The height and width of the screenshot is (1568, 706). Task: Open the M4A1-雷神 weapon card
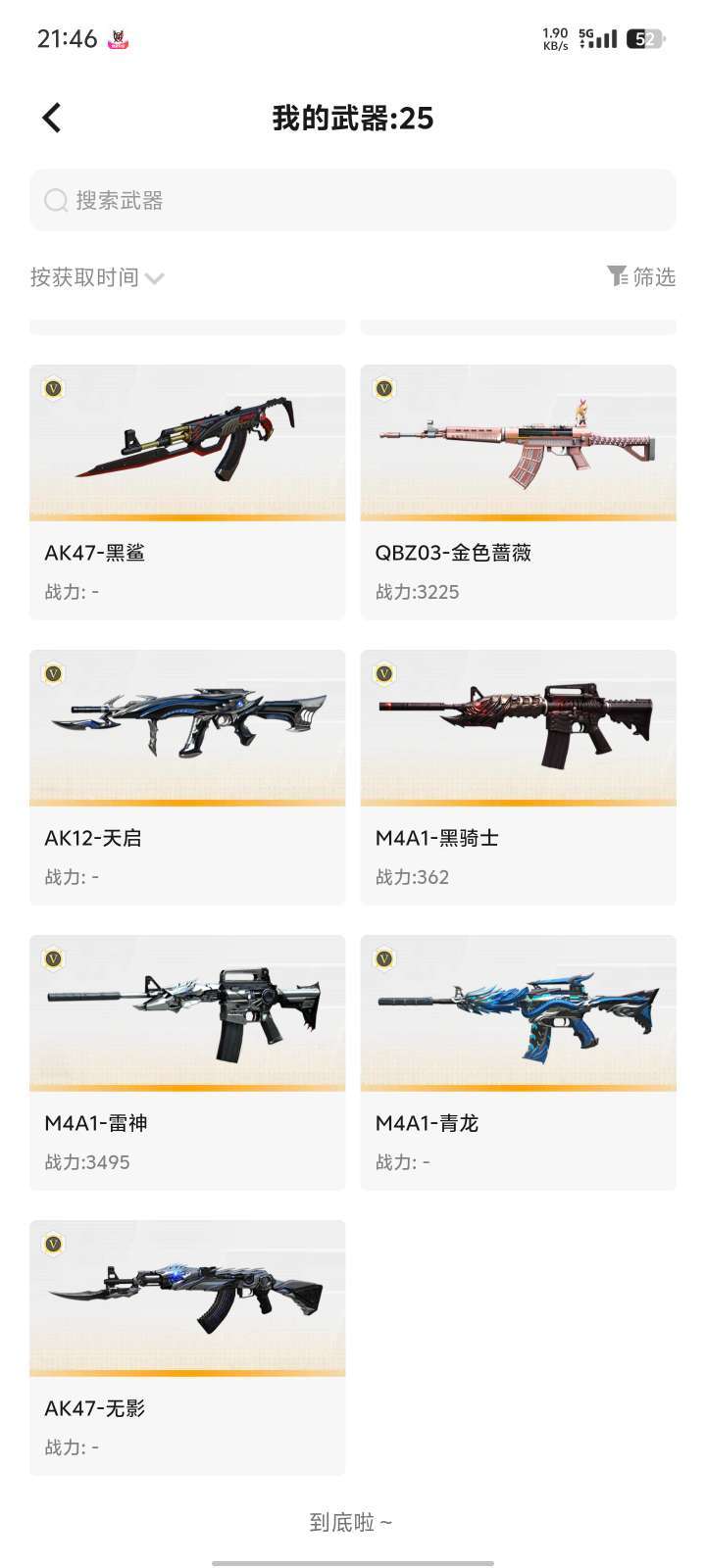point(187,1062)
